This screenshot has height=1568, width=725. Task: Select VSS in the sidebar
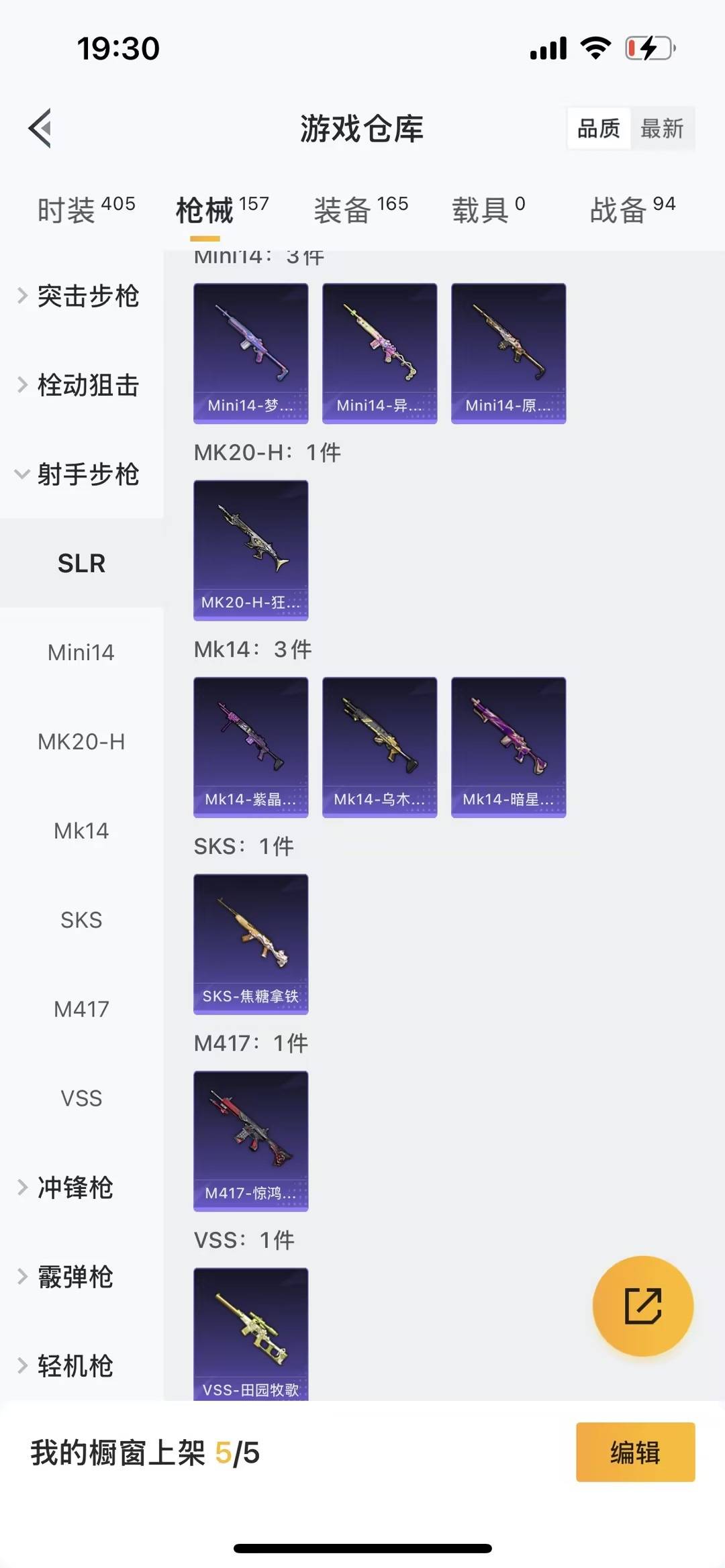click(x=81, y=1098)
